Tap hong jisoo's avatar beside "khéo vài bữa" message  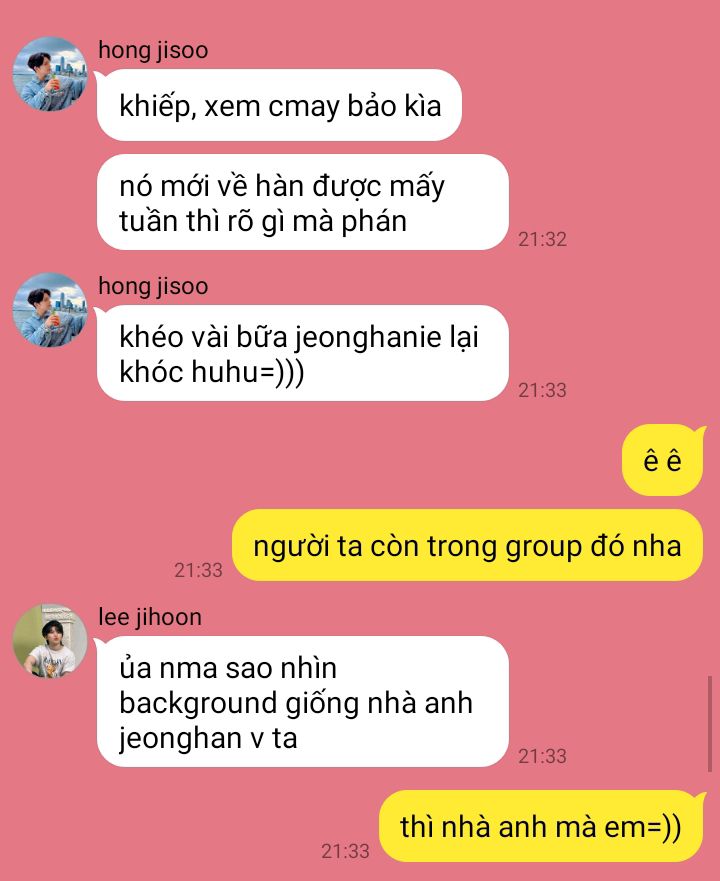tap(50, 310)
